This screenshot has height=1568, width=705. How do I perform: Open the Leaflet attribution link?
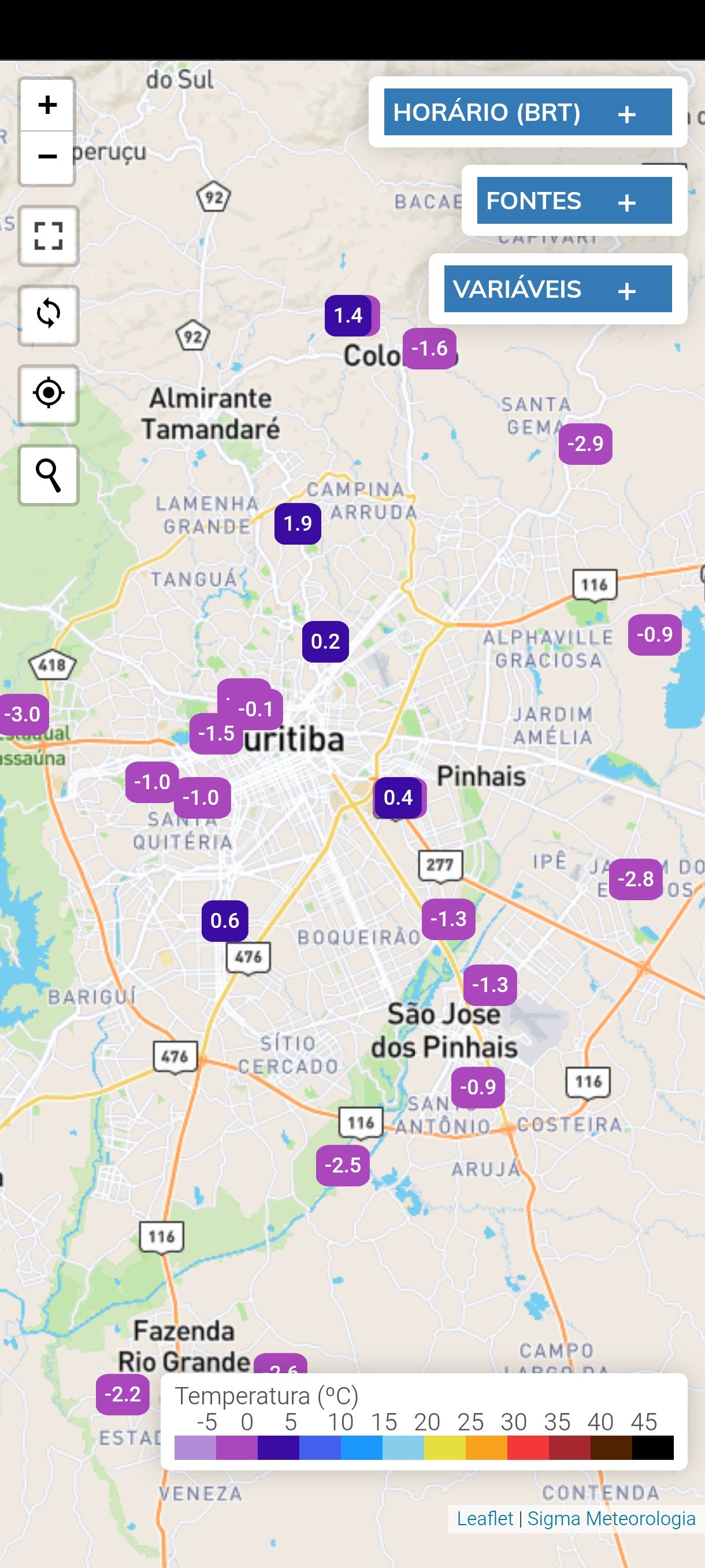click(485, 1519)
